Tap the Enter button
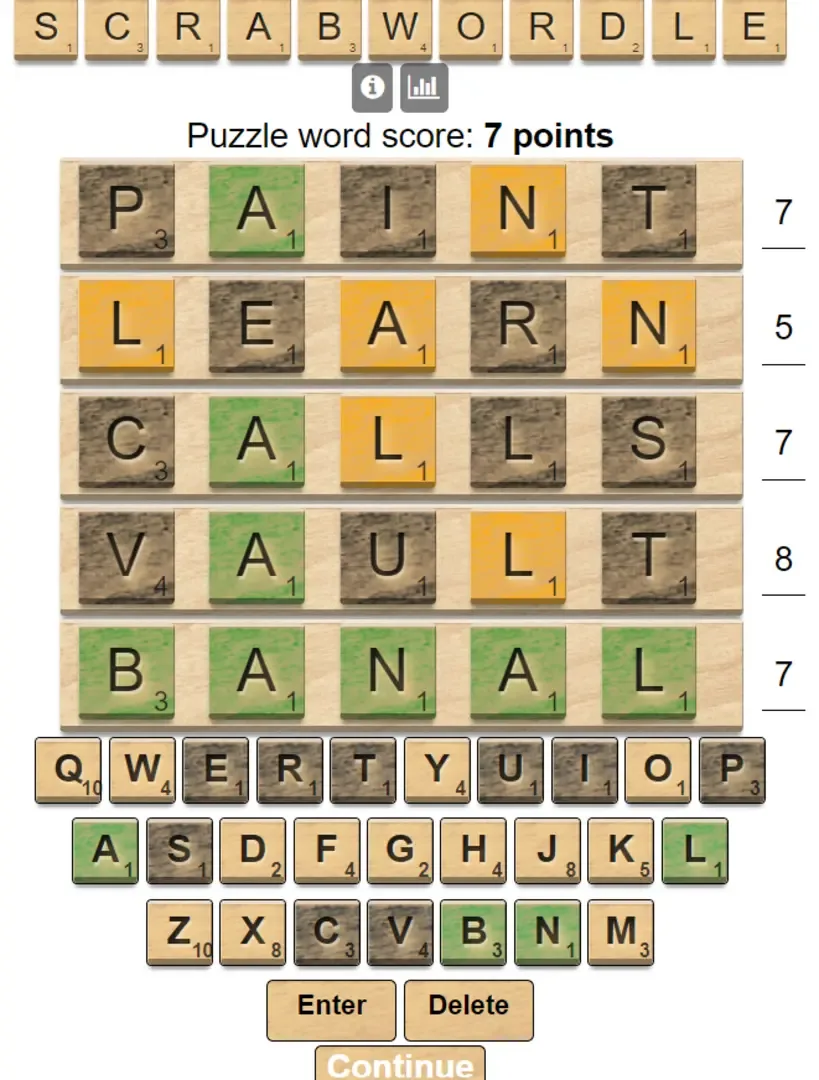The image size is (819, 1080). pos(331,1008)
